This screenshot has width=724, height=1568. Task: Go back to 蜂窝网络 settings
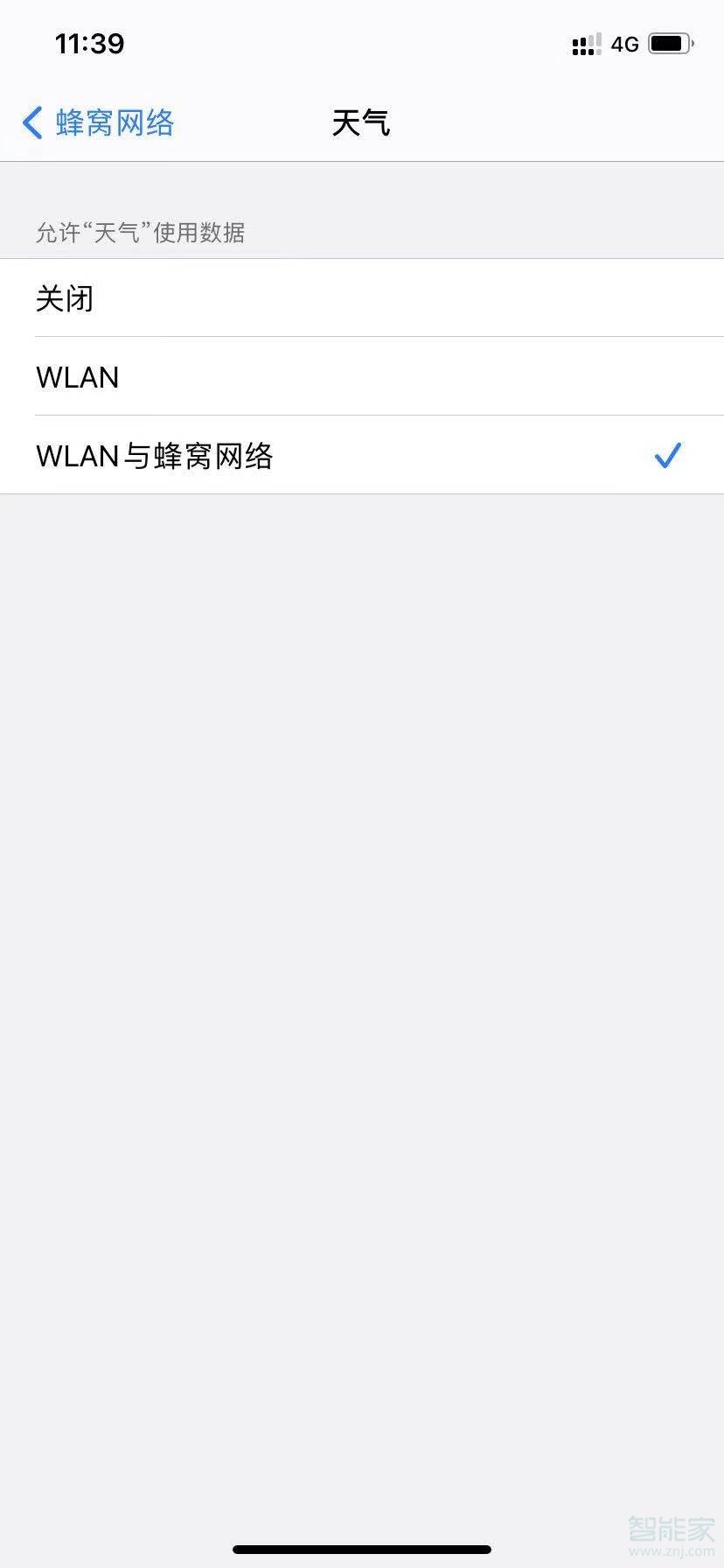click(98, 123)
